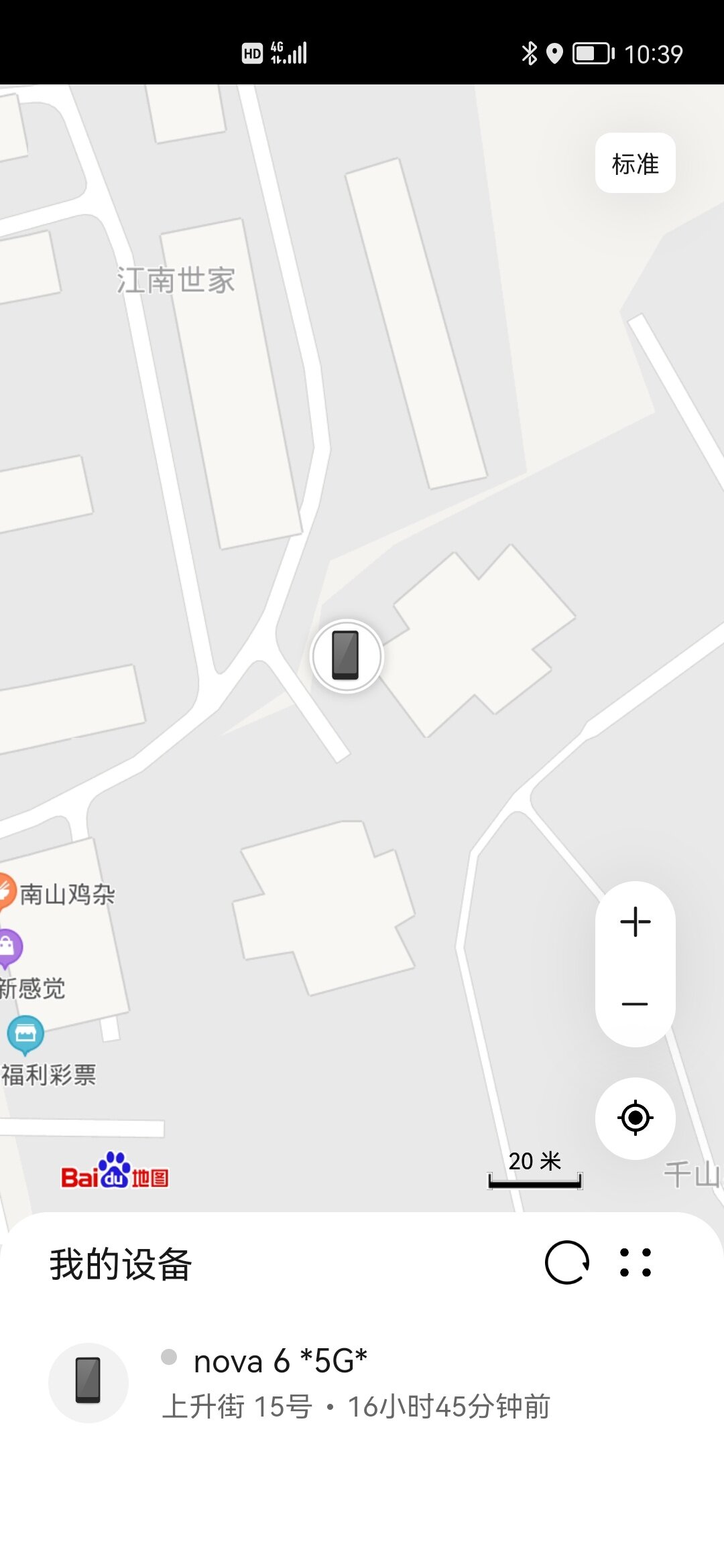Zoom in on the map
724x1568 pixels.
(635, 922)
